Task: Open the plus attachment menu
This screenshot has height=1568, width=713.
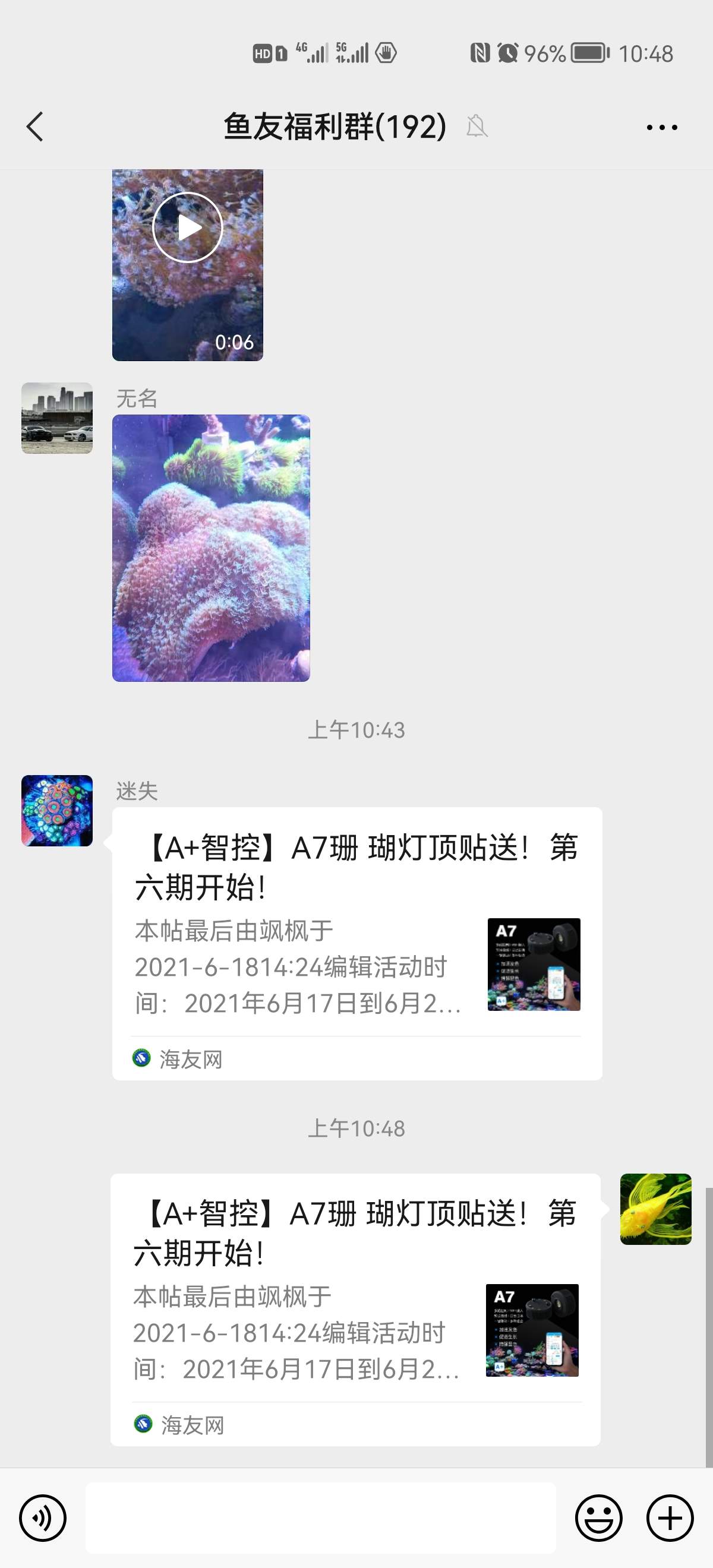Action: tap(670, 1518)
